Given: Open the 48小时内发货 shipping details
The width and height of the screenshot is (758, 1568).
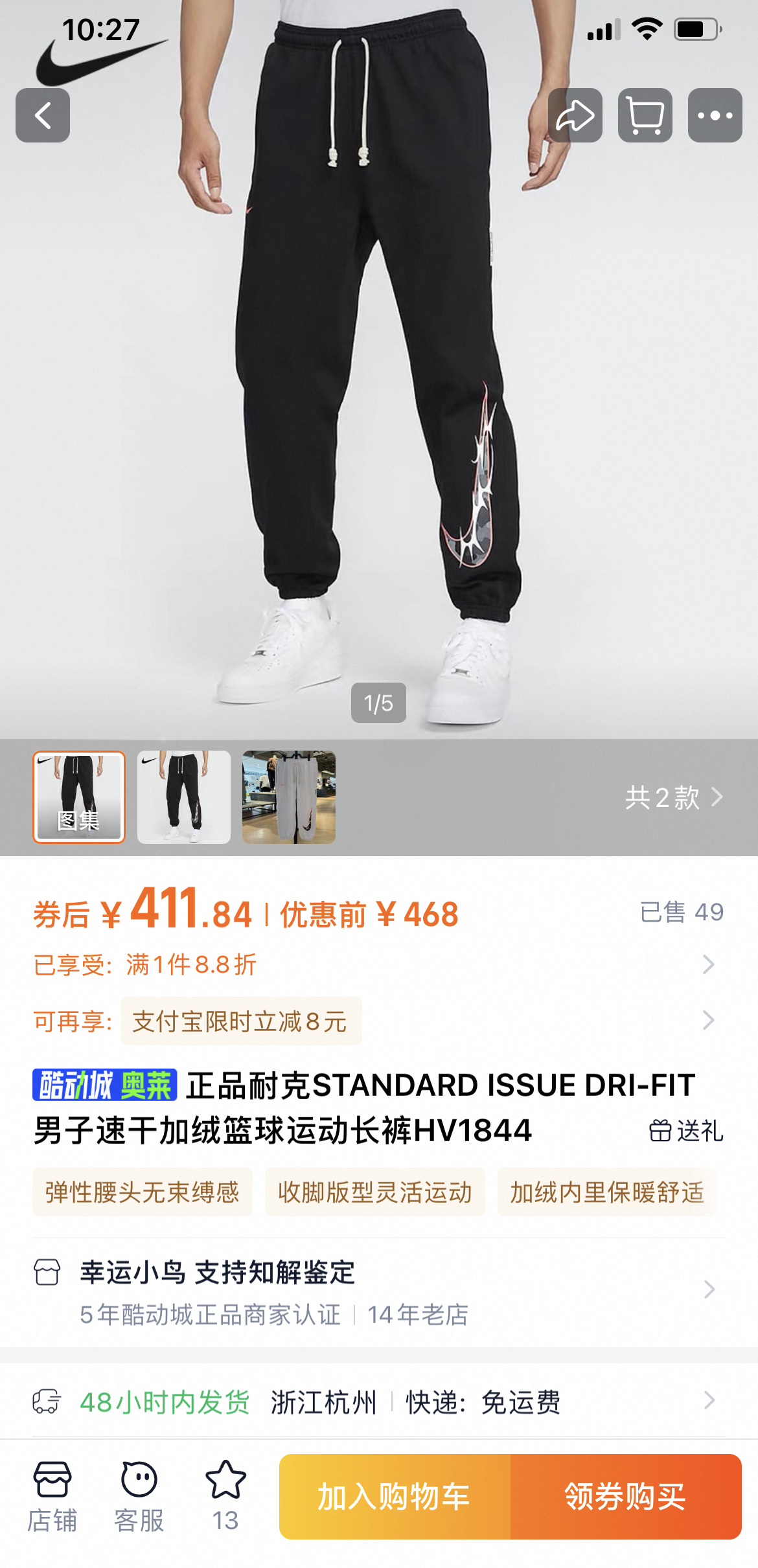Looking at the screenshot, I should pyautogui.click(x=376, y=1402).
